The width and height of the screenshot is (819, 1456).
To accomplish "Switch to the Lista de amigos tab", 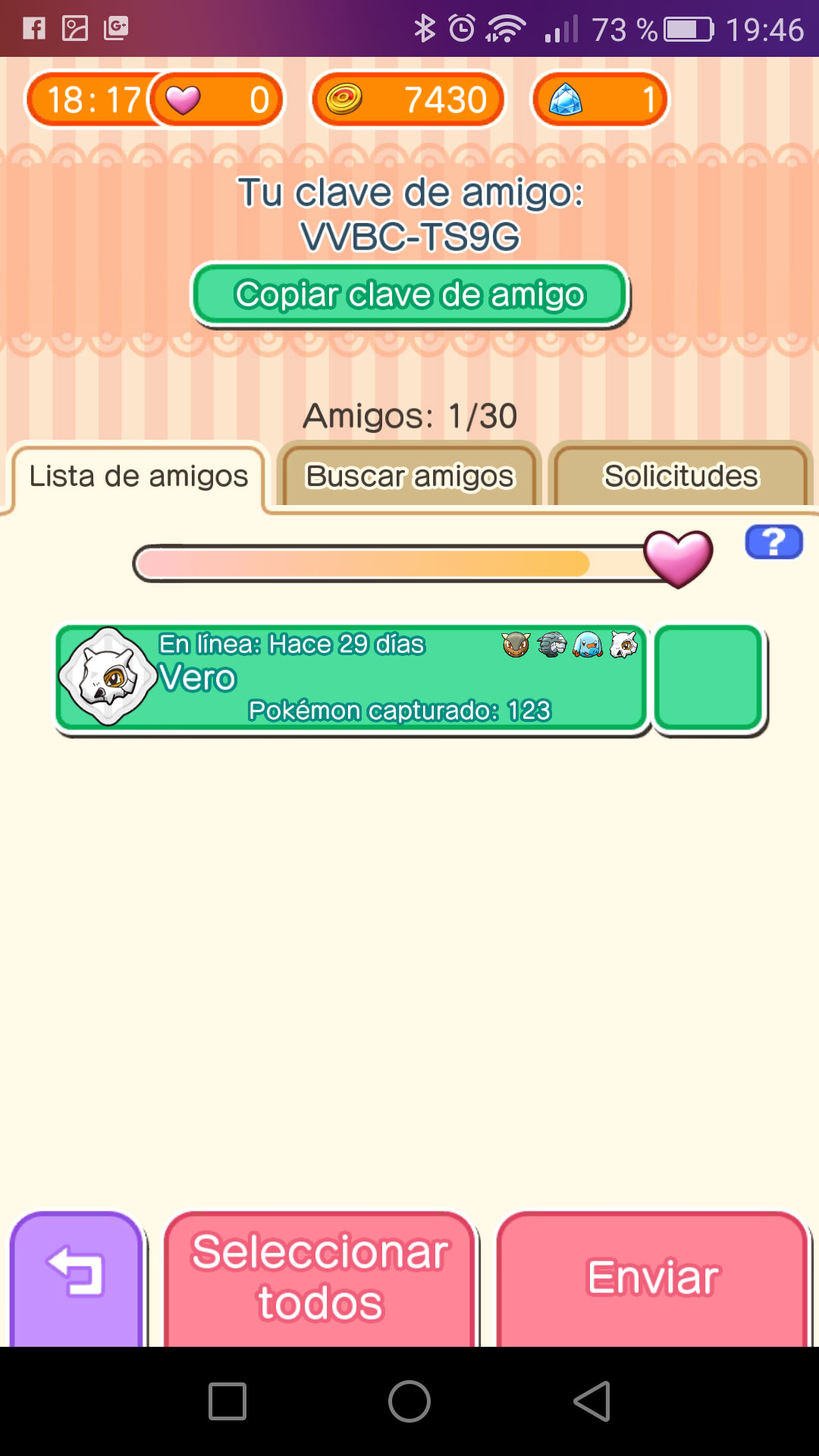I will point(138,476).
